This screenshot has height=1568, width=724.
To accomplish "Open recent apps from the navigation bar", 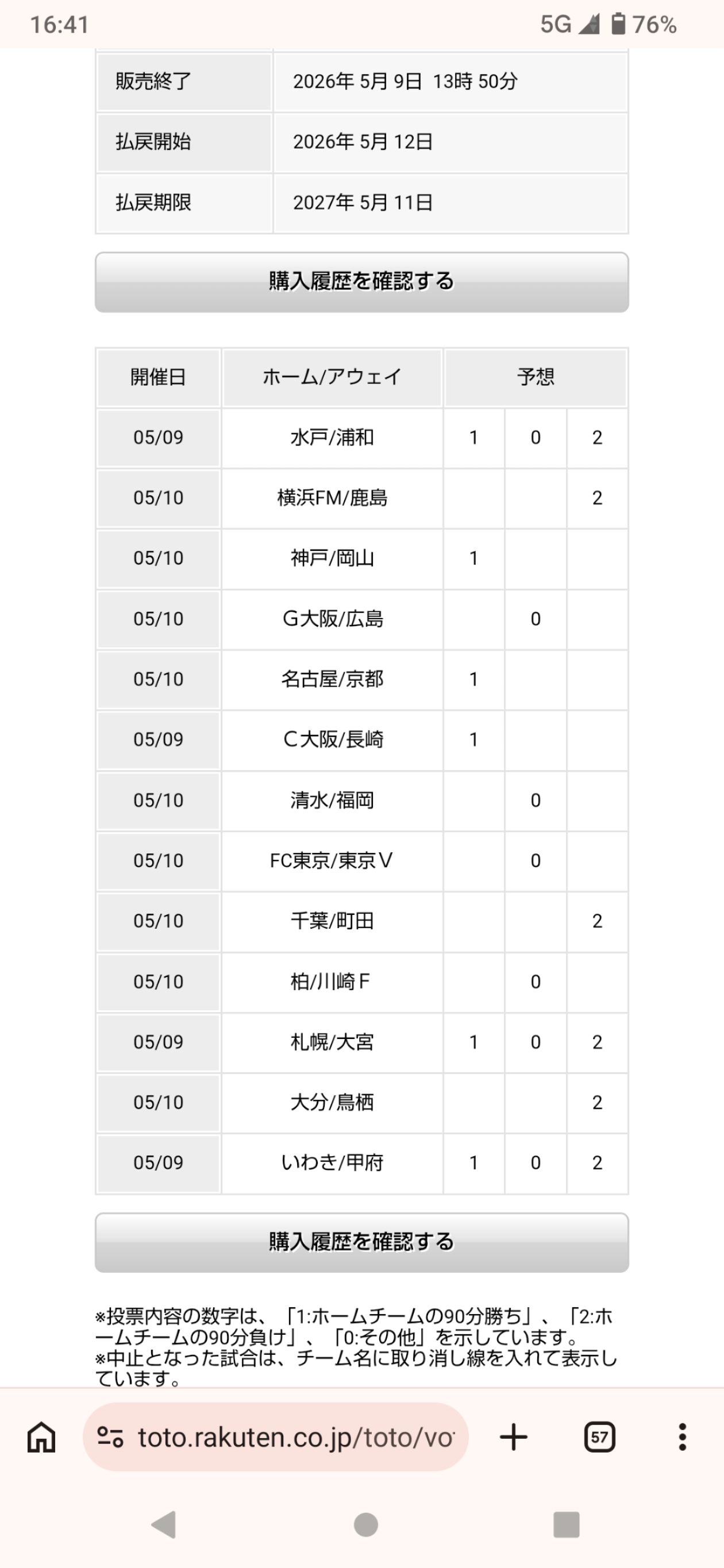I will point(565,1524).
